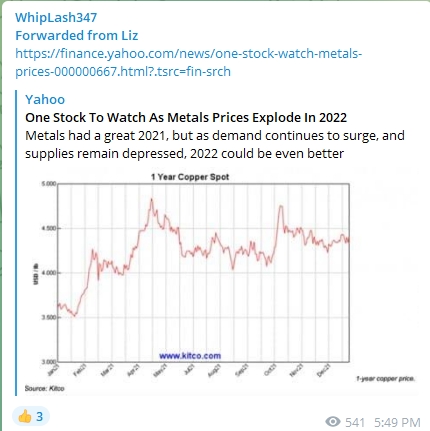This screenshot has width=430, height=431.
Task: Open the Yahoo link preview title
Action: pos(186,117)
